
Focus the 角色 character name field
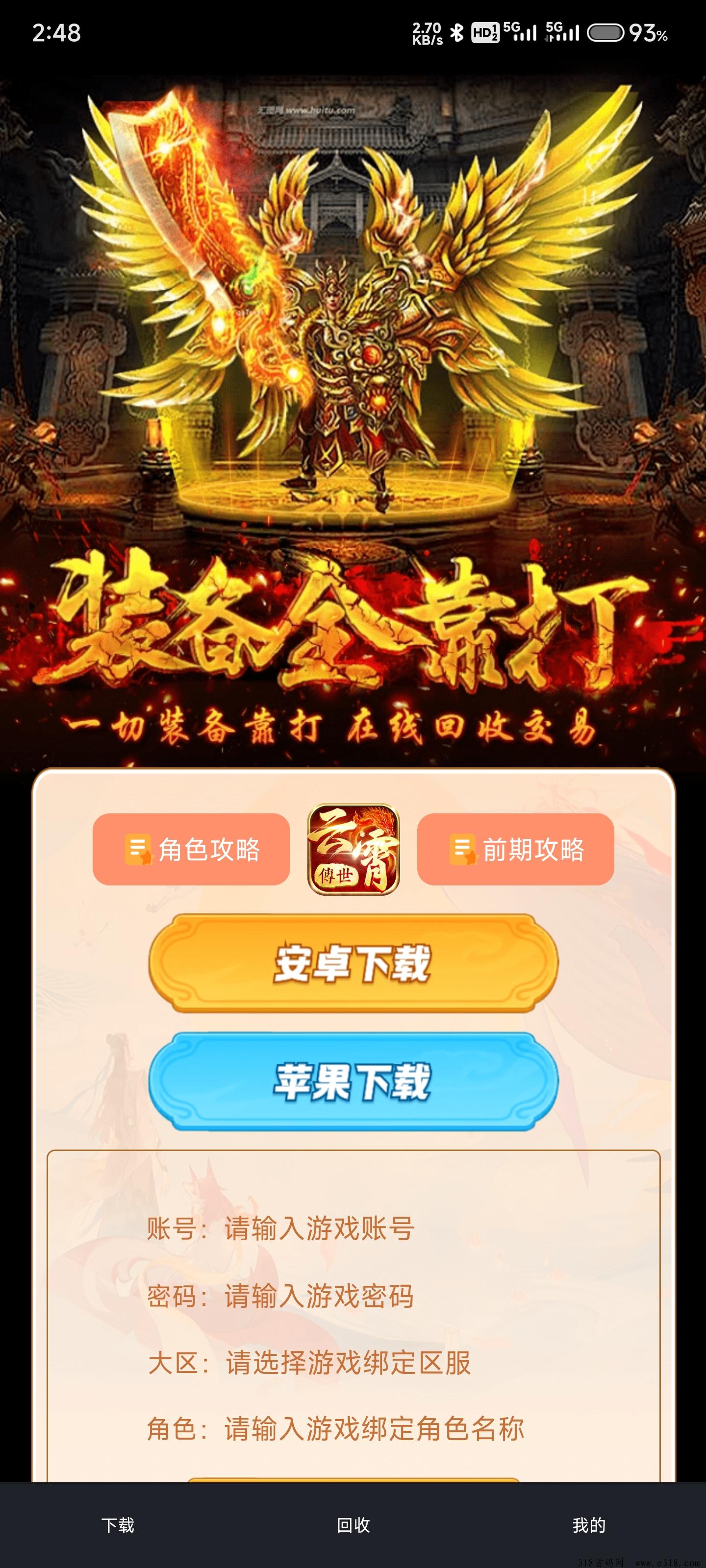tap(374, 1429)
